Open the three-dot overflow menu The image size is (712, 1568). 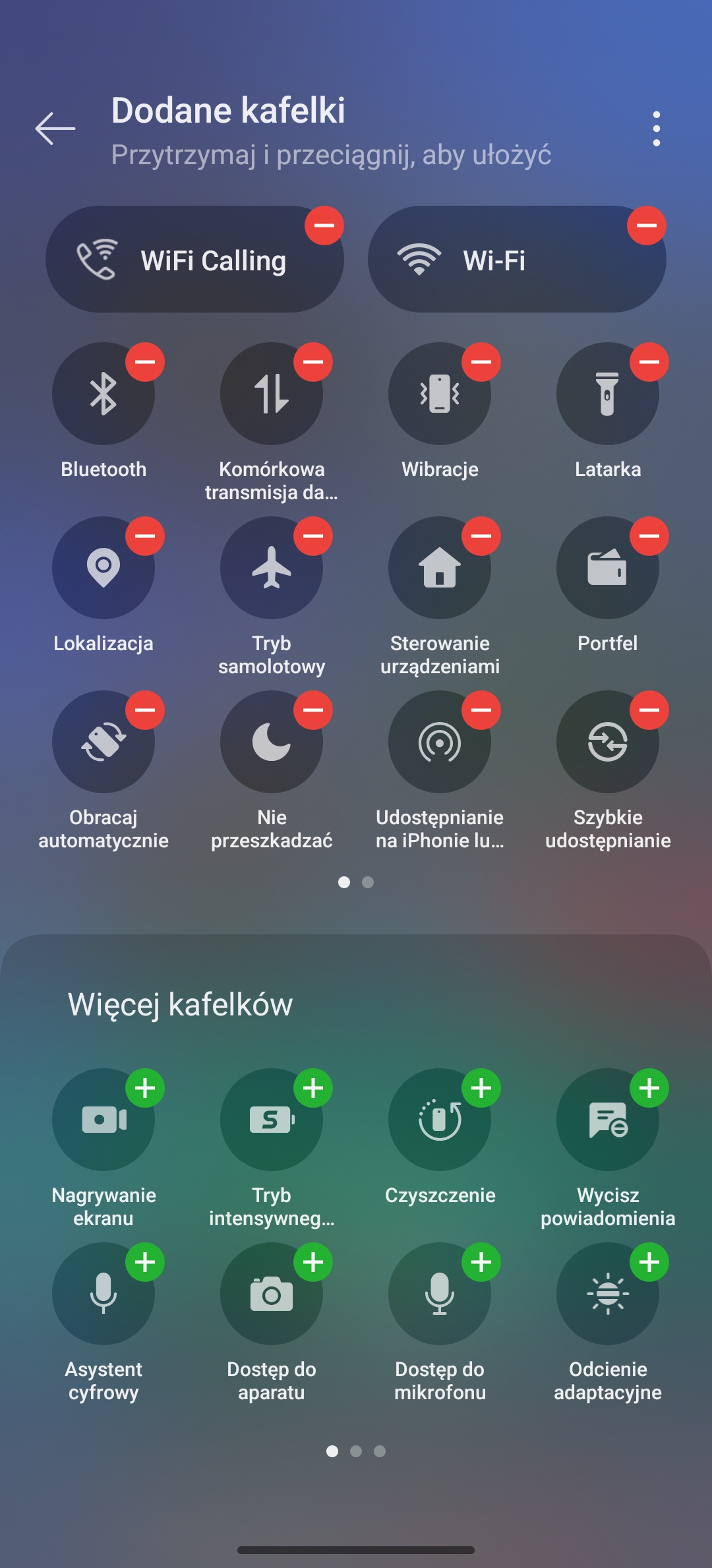656,129
